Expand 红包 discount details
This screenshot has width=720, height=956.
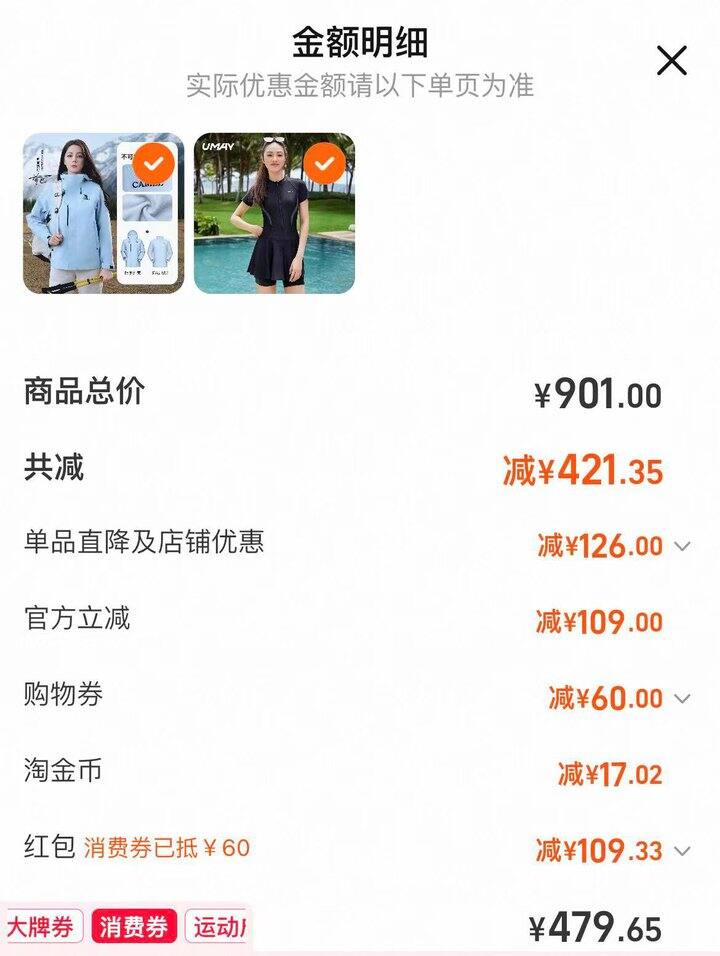682,851
